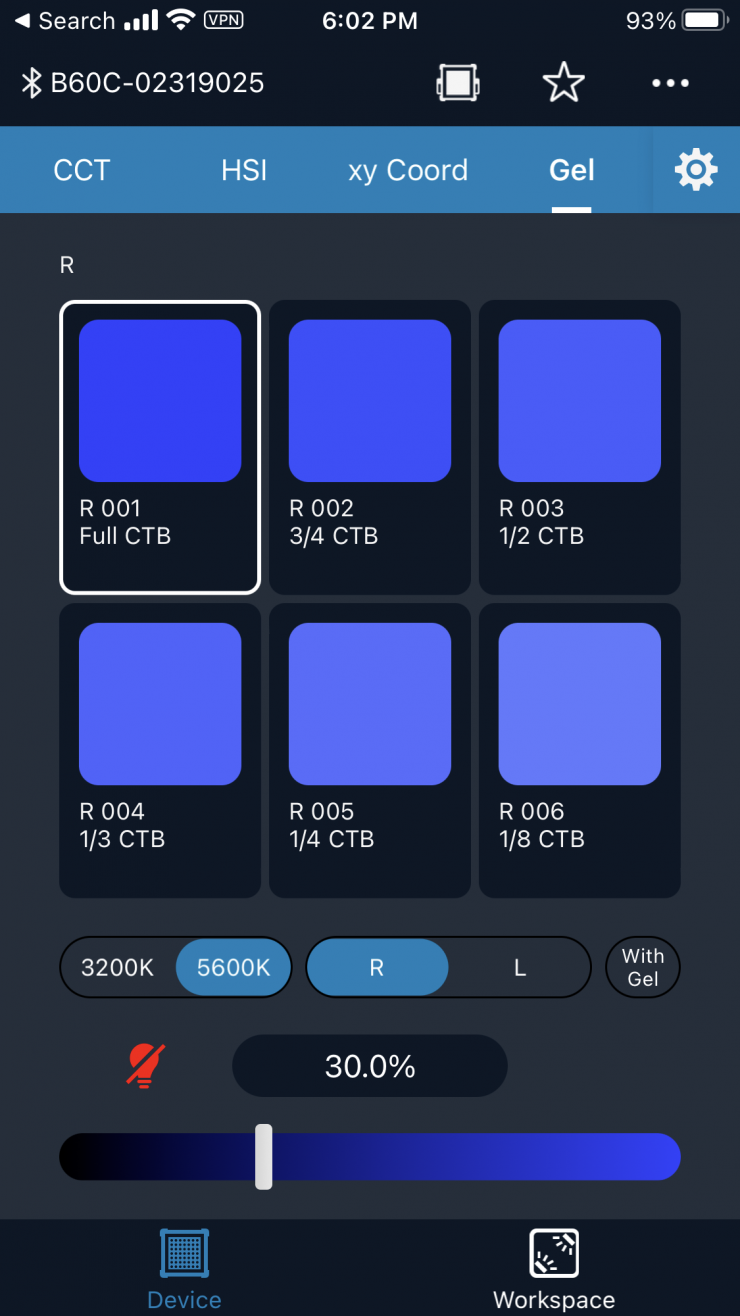This screenshot has width=740, height=1316.
Task: Select R 002 3/4 CTB gel
Action: pyautogui.click(x=370, y=447)
